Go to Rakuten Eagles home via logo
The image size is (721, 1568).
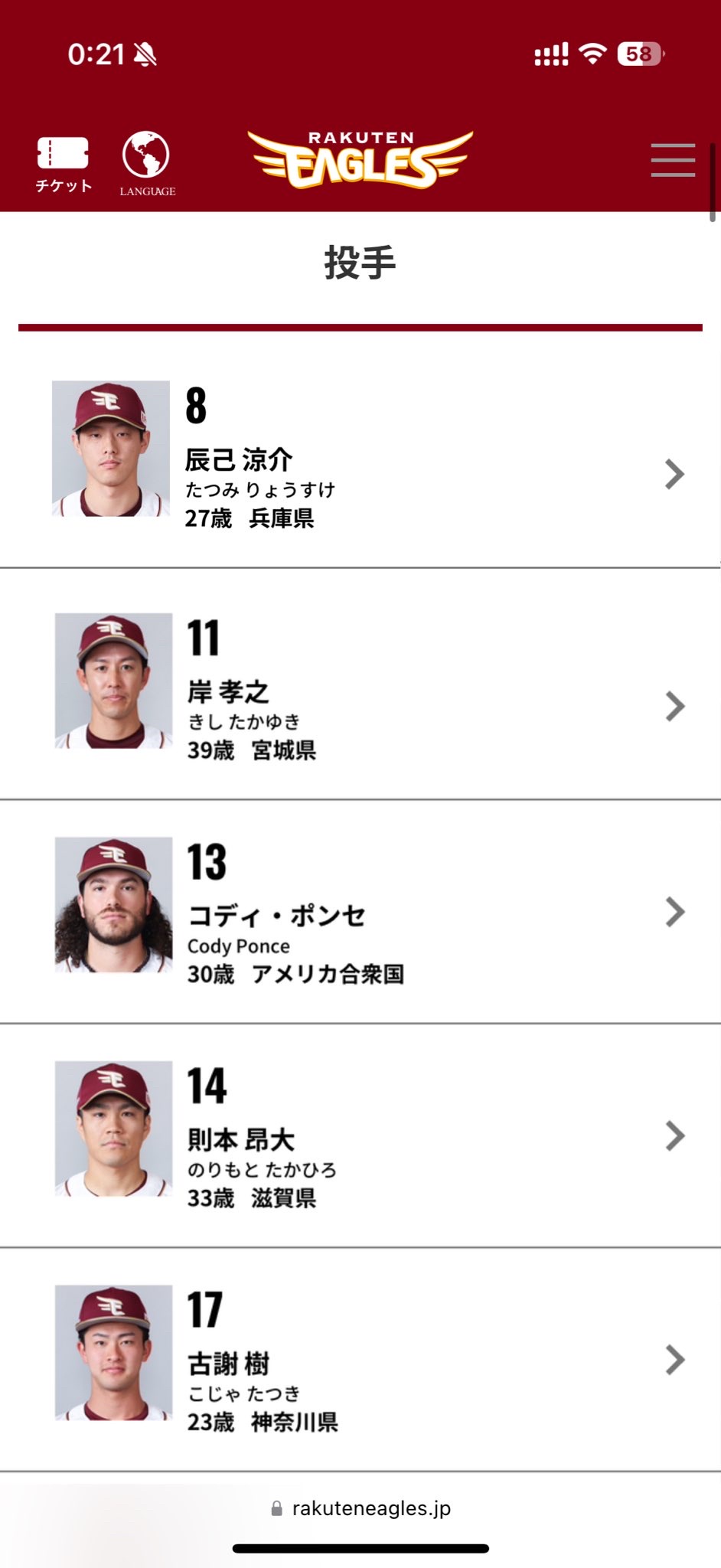tap(360, 159)
